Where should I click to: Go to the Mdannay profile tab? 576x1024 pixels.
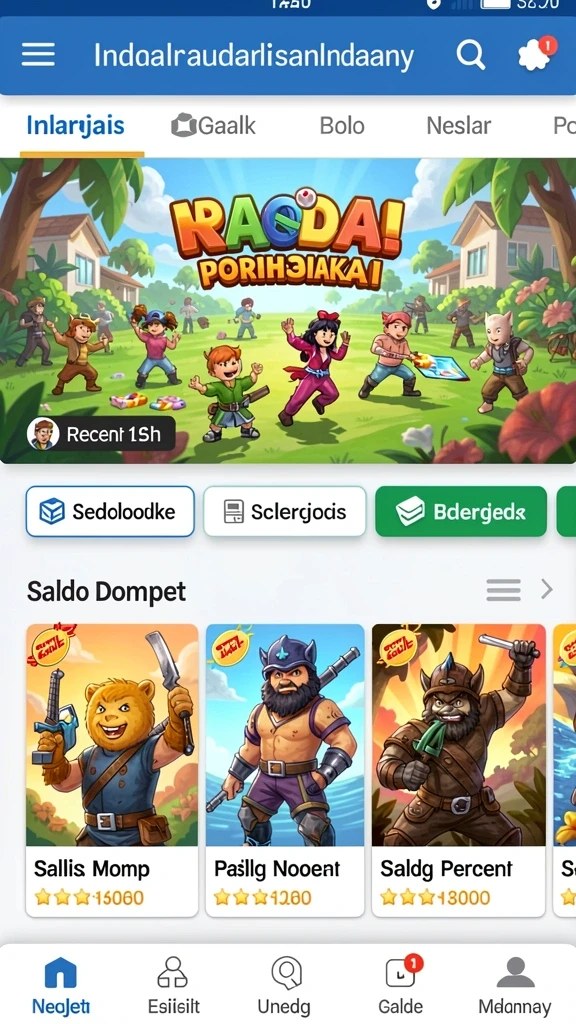click(x=515, y=985)
